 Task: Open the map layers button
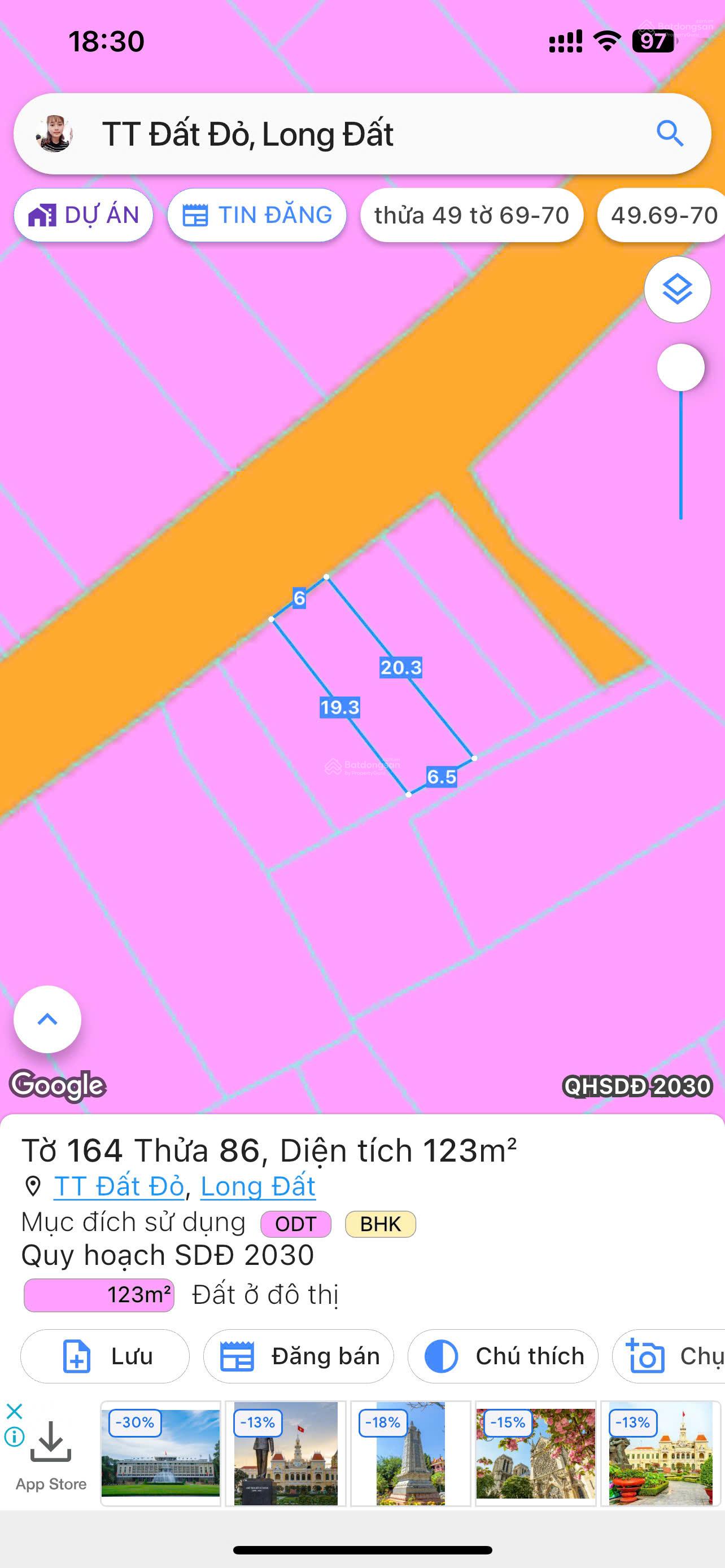[677, 289]
